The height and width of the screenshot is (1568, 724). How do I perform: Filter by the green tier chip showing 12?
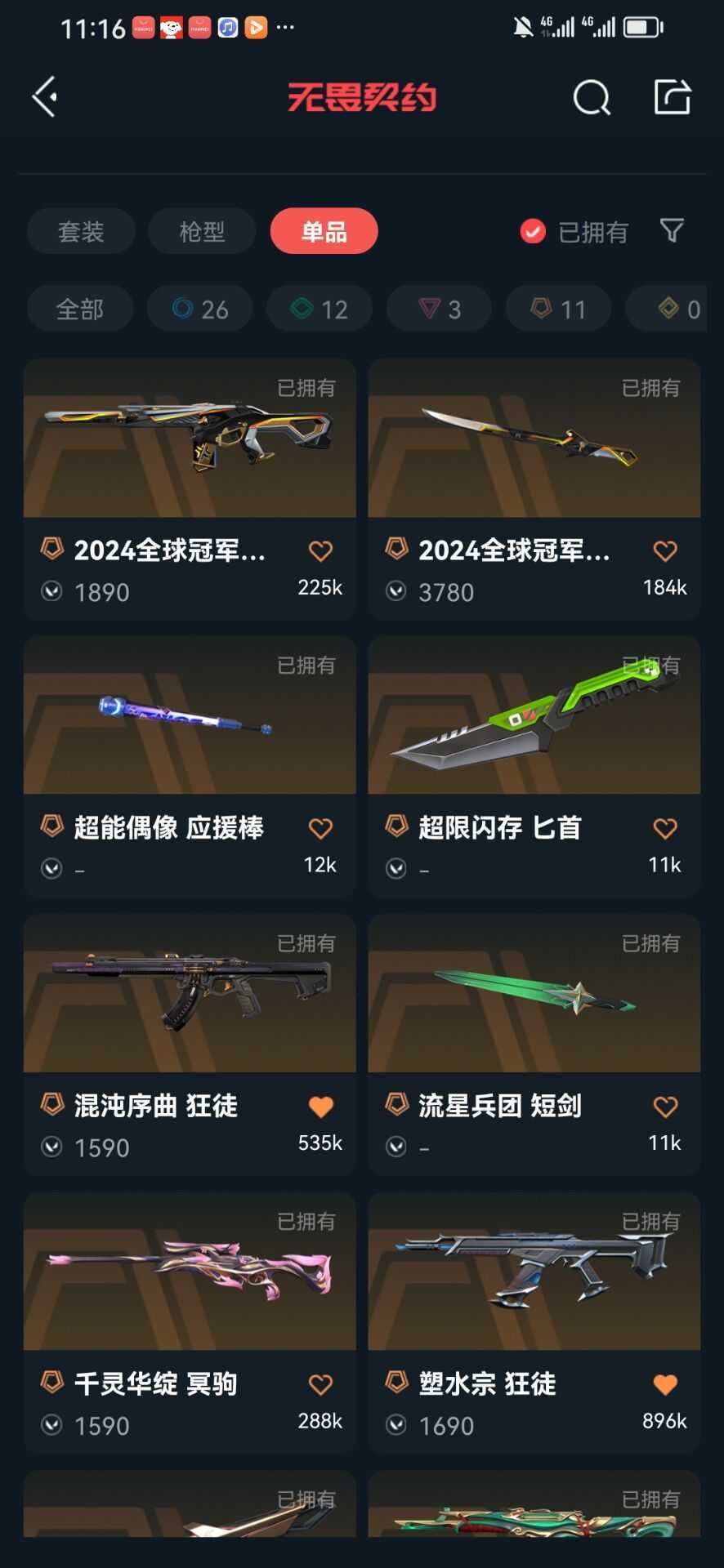point(320,309)
